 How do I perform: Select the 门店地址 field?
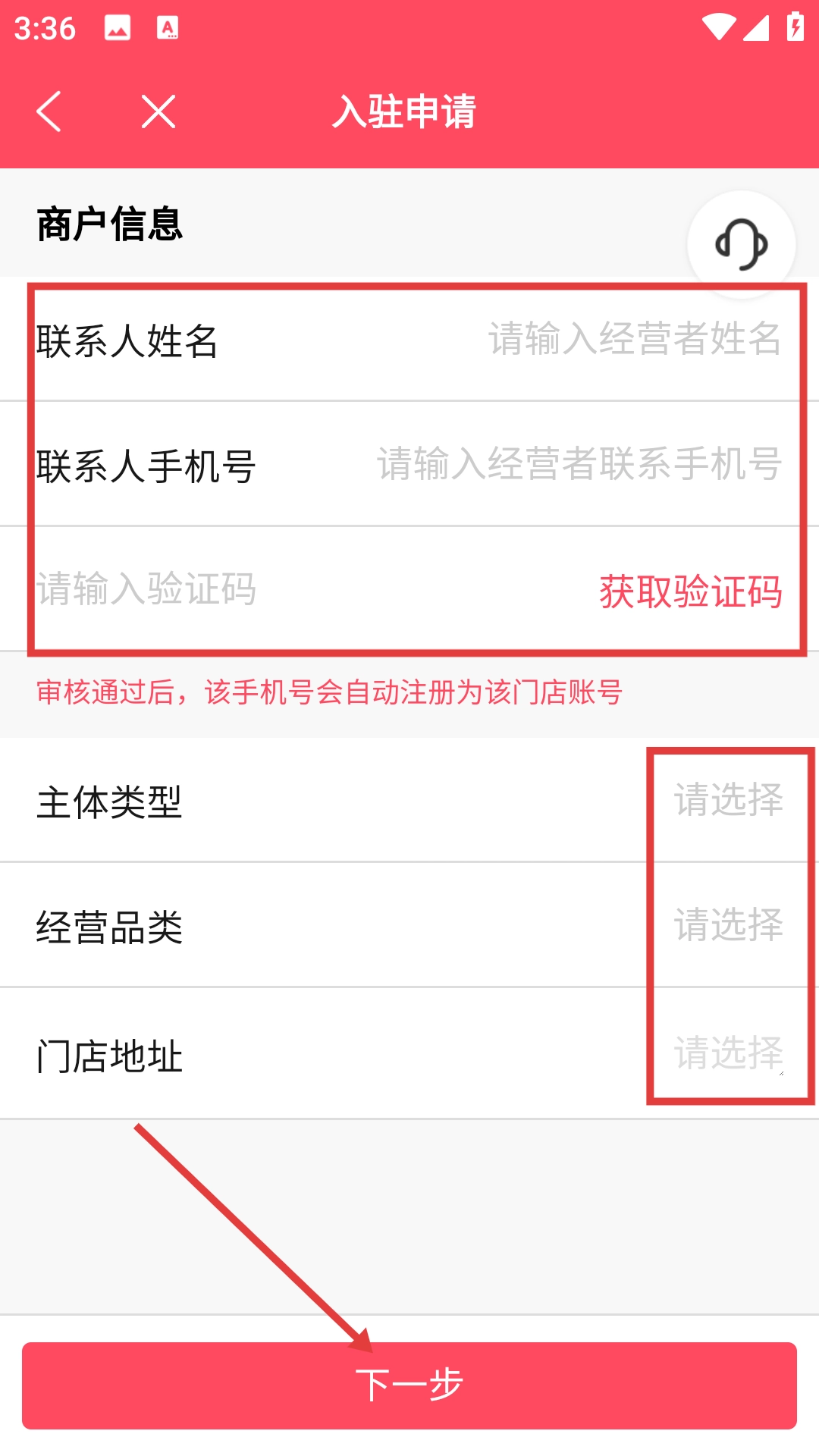point(728,1053)
